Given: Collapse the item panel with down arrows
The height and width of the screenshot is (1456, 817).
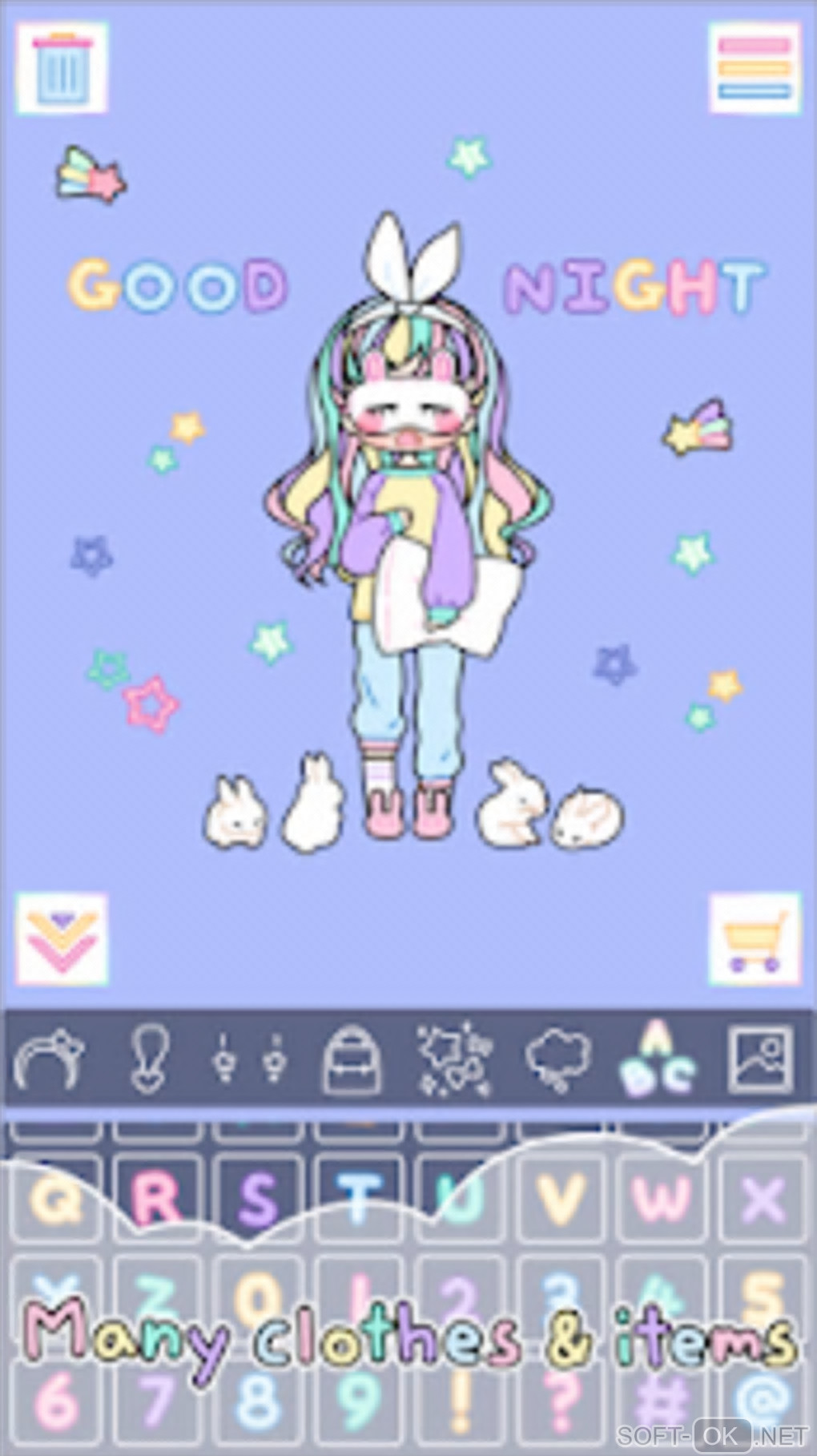Looking at the screenshot, I should point(62,939).
